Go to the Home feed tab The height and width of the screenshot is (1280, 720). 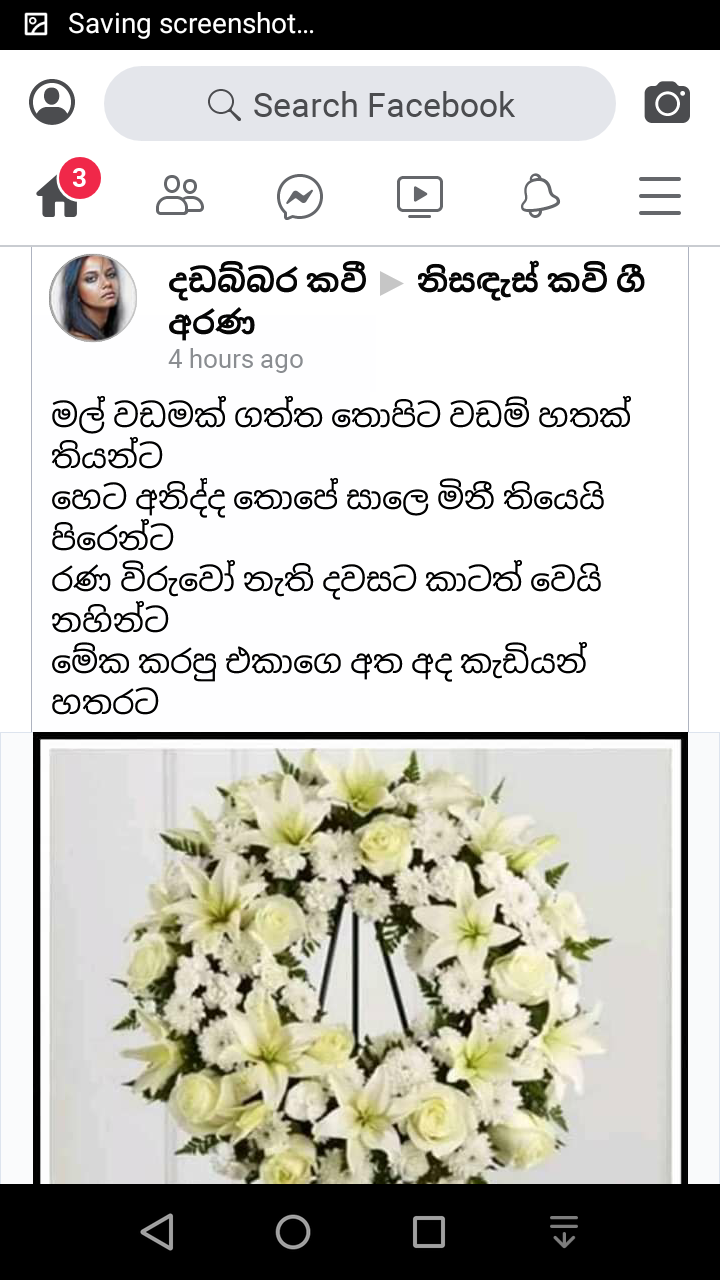[x=59, y=195]
